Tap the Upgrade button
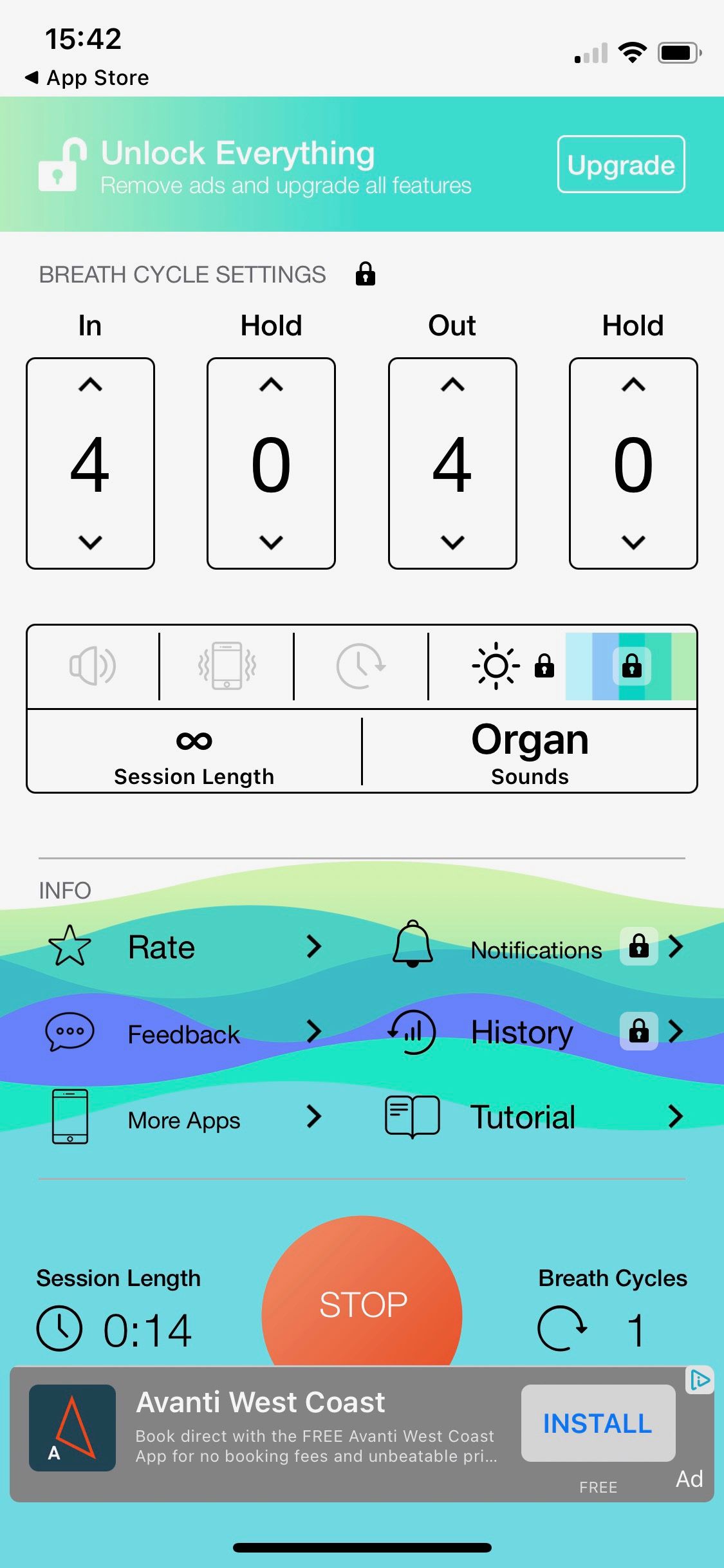 point(620,165)
